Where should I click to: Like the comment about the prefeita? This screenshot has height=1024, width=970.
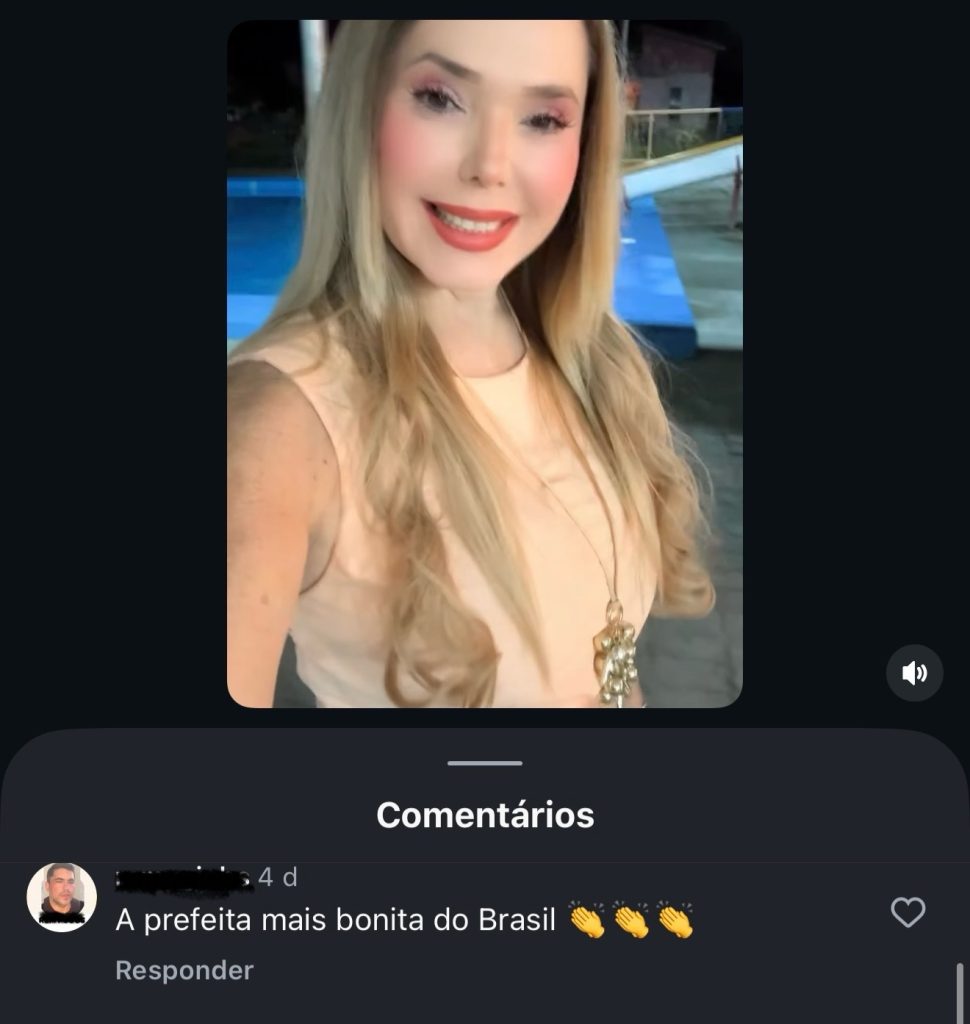click(907, 912)
